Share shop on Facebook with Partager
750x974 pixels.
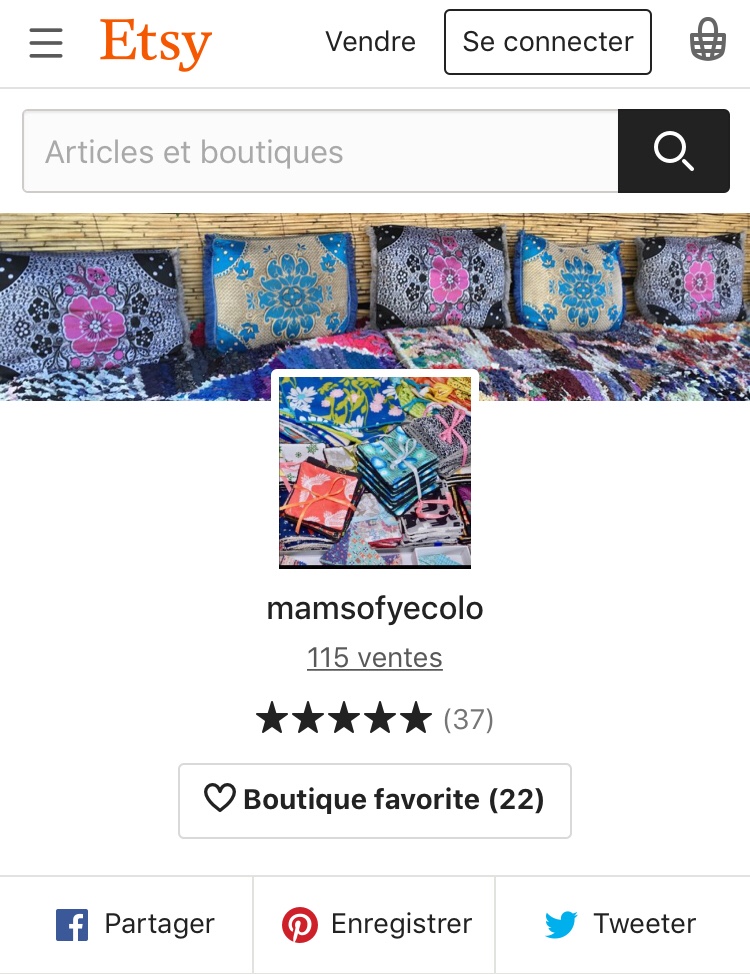(135, 924)
